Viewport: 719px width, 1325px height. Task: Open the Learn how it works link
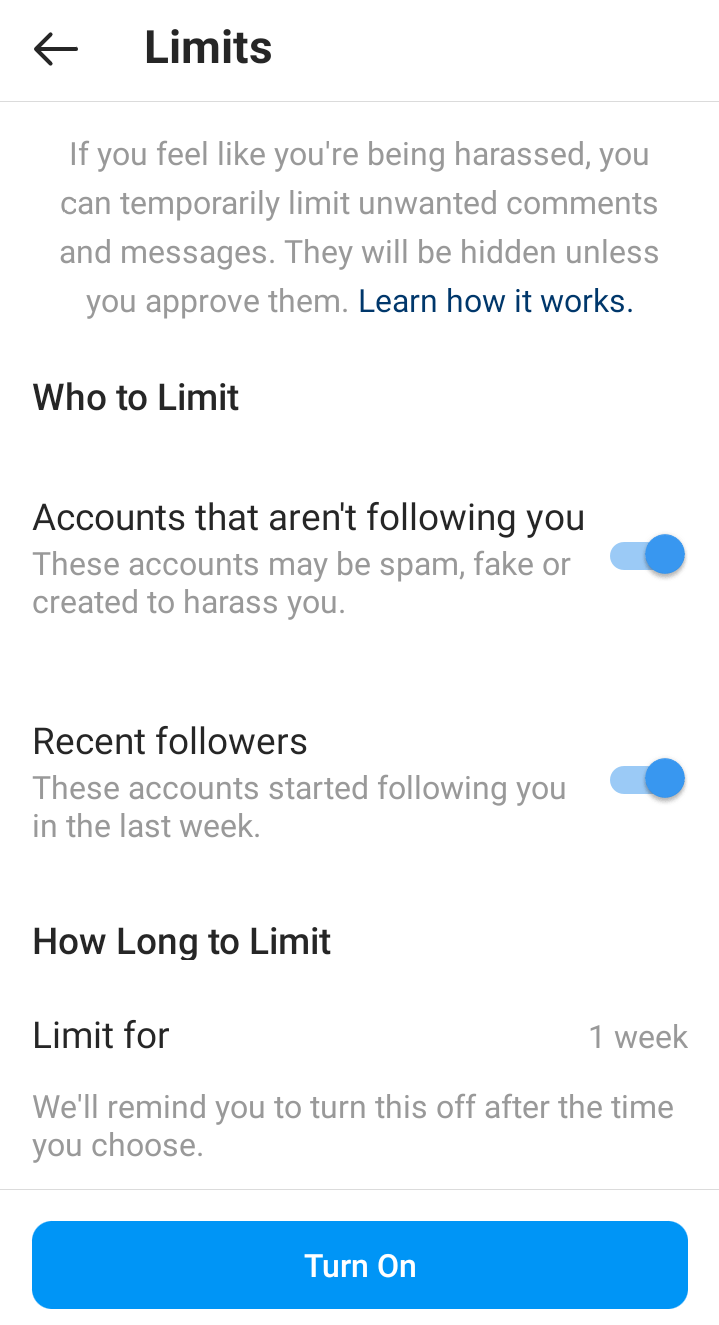click(495, 301)
